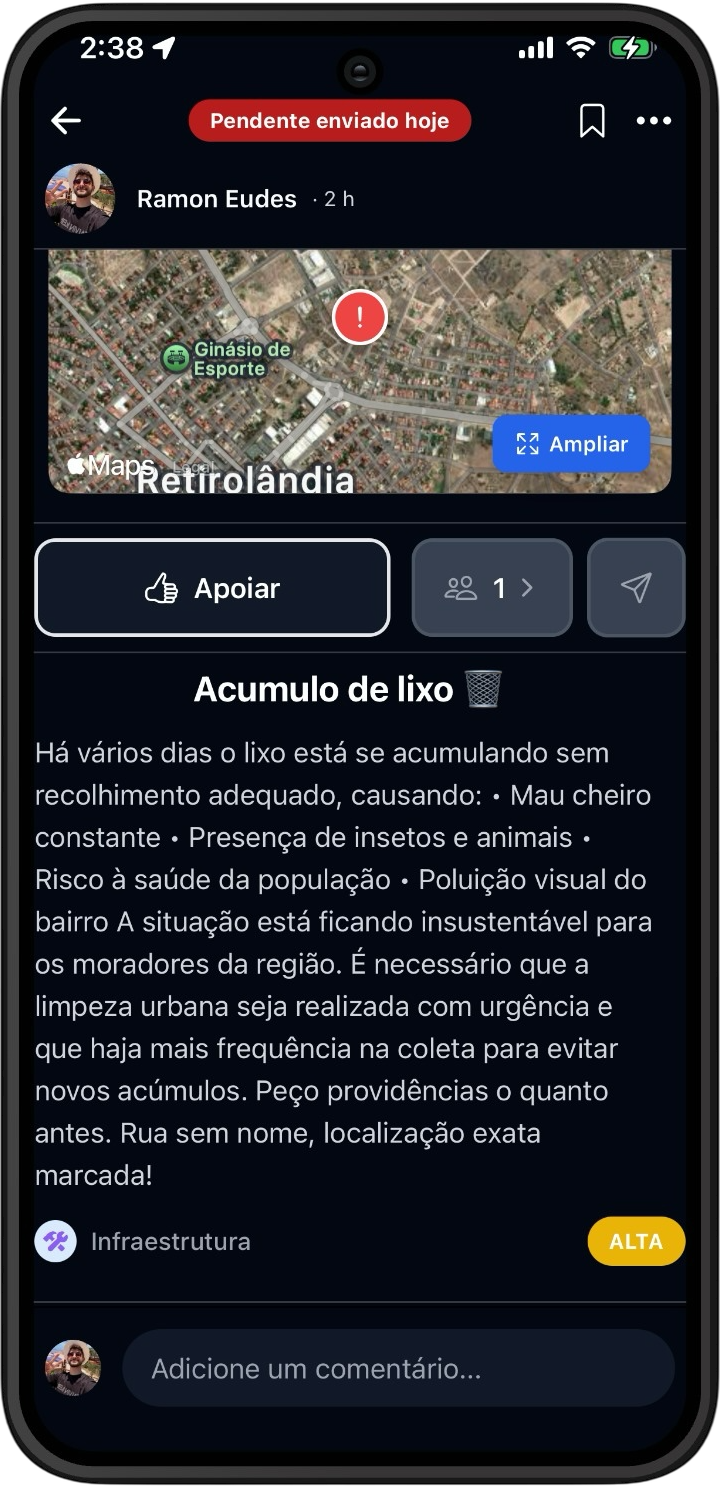Toggle support with the Apoiar thumbs-up
The width and height of the screenshot is (720, 1486).
[212, 588]
